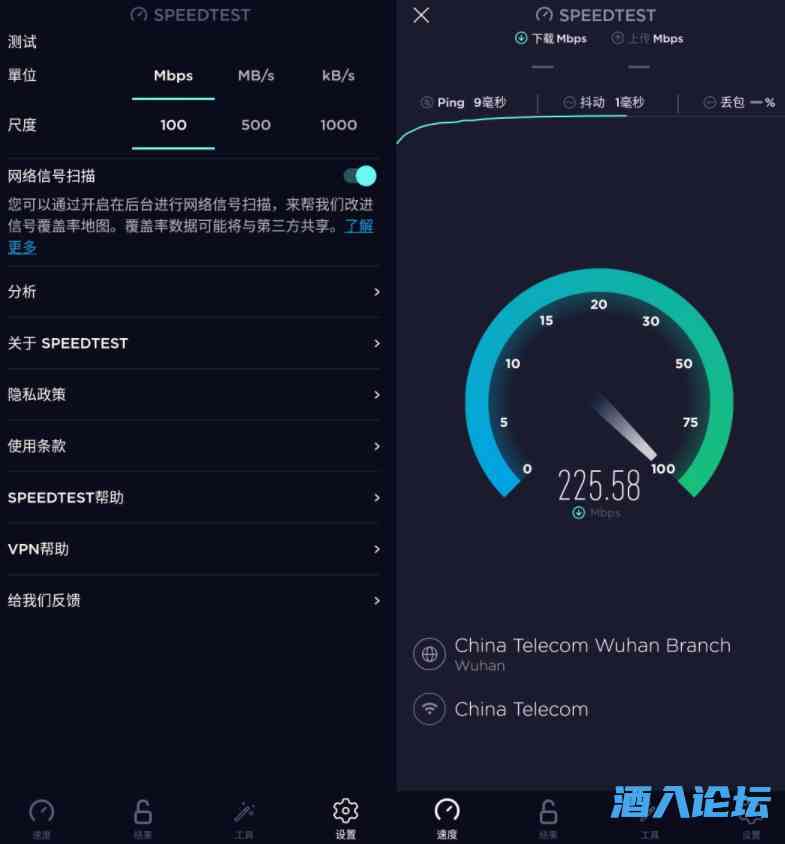The image size is (785, 844).
Task: Close the running speed test
Action: 421,15
